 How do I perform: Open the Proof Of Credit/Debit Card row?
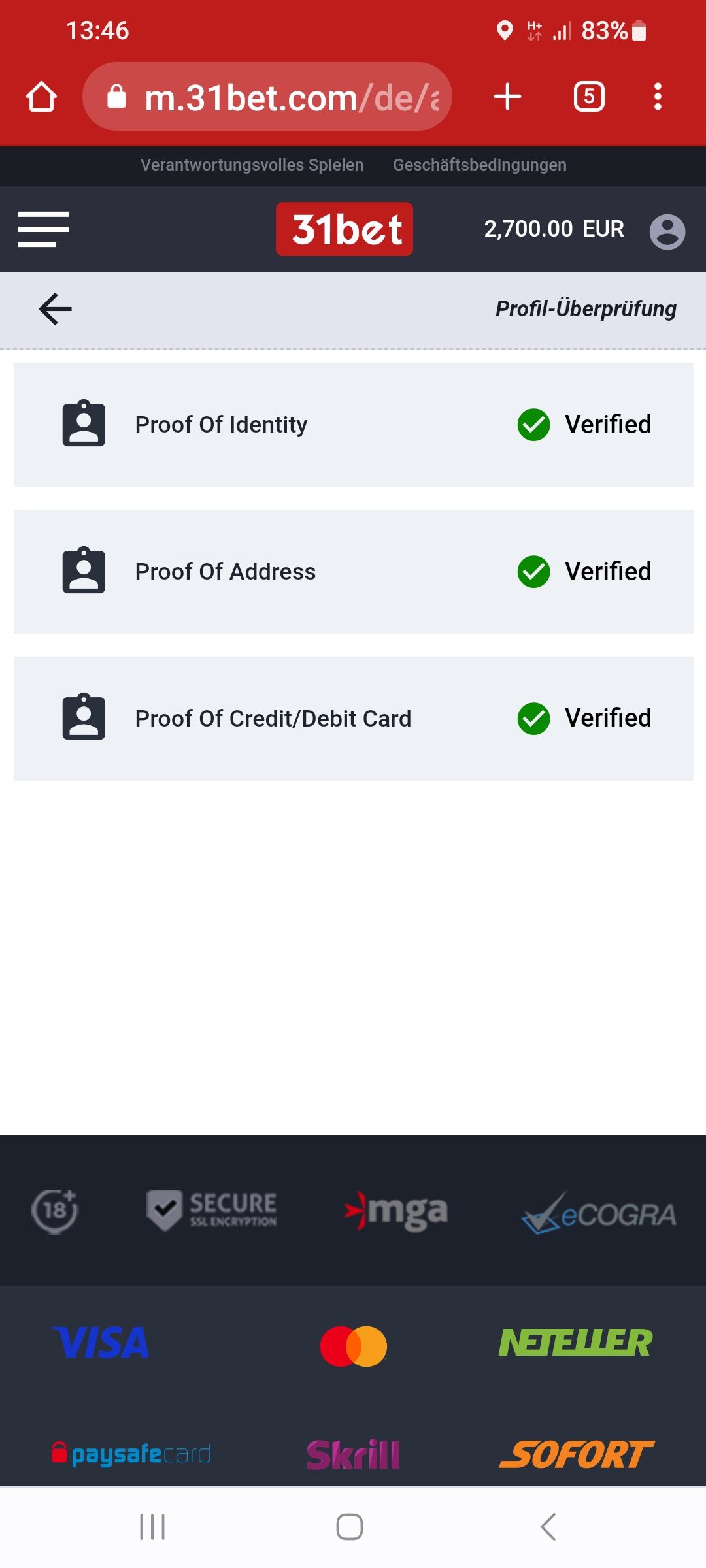[x=353, y=718]
